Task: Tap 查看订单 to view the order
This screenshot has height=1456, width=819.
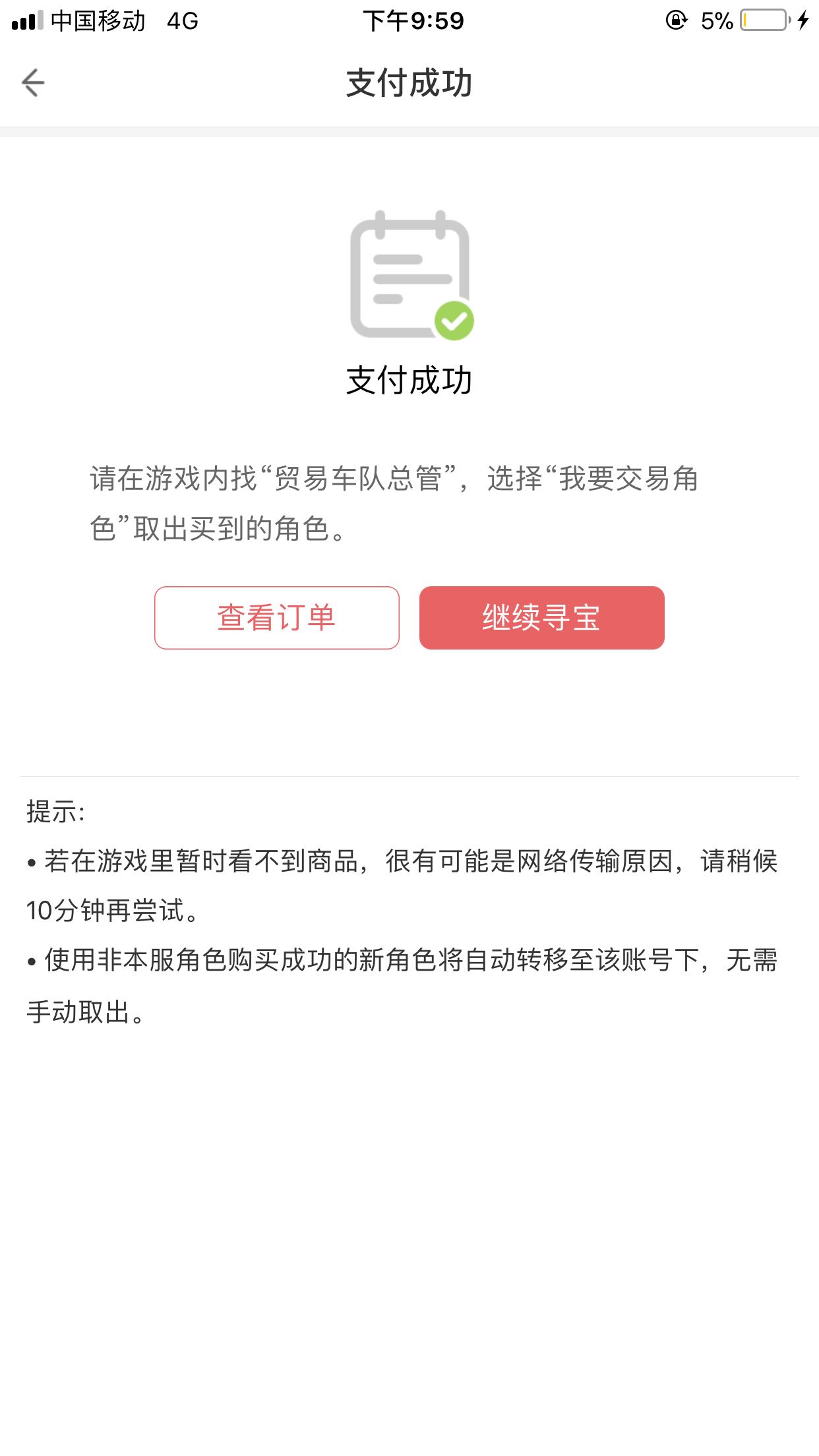Action: pyautogui.click(x=277, y=618)
